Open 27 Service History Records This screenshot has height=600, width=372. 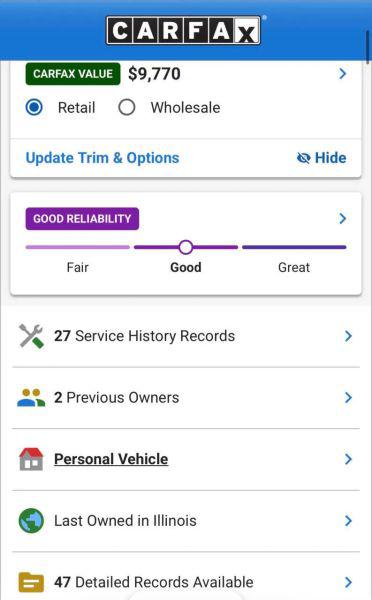tap(186, 336)
